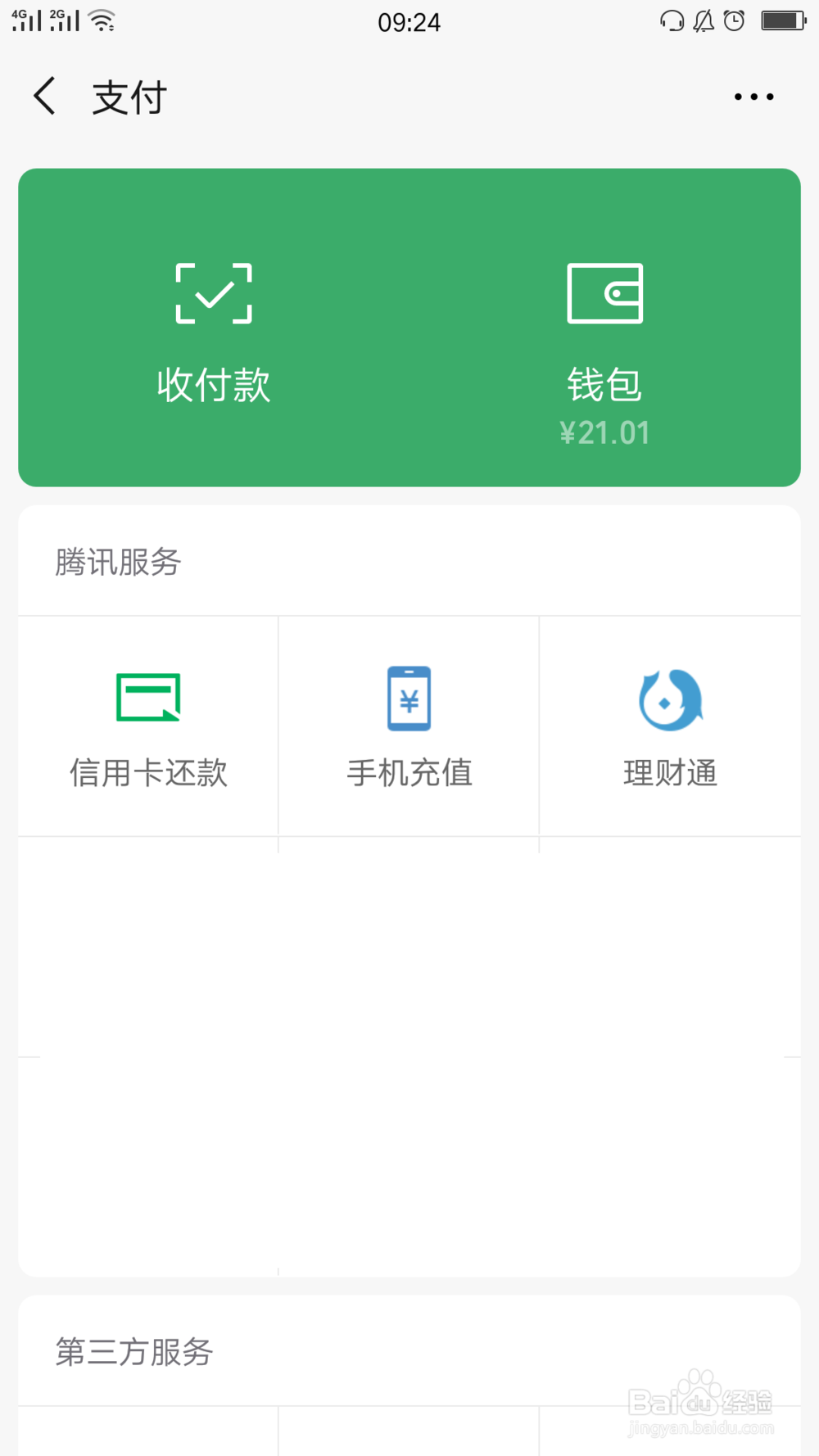This screenshot has width=819, height=1456.
Task: Tap the 09:24 clock in status bar
Action: tap(409, 21)
